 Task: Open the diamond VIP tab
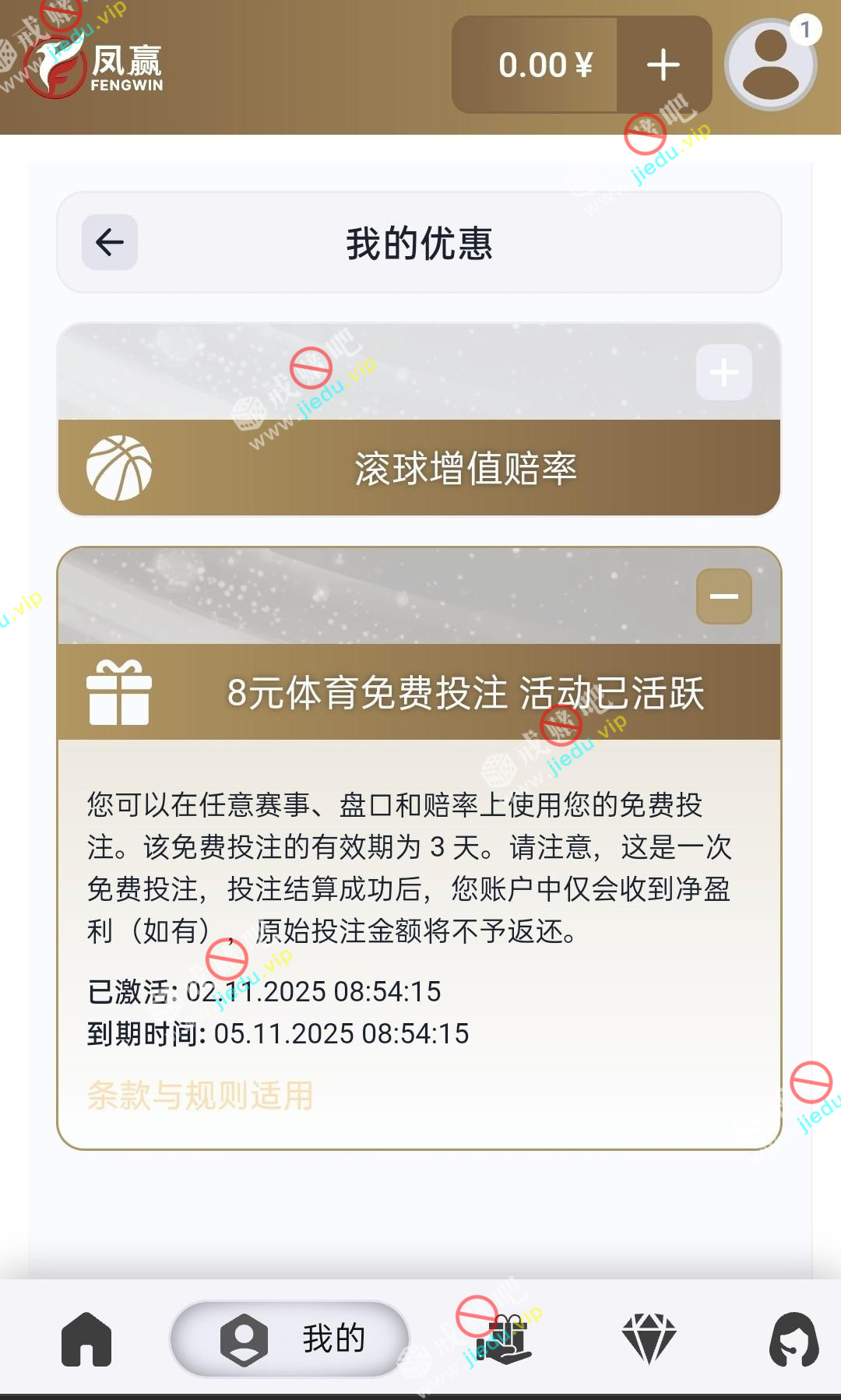tap(649, 1339)
